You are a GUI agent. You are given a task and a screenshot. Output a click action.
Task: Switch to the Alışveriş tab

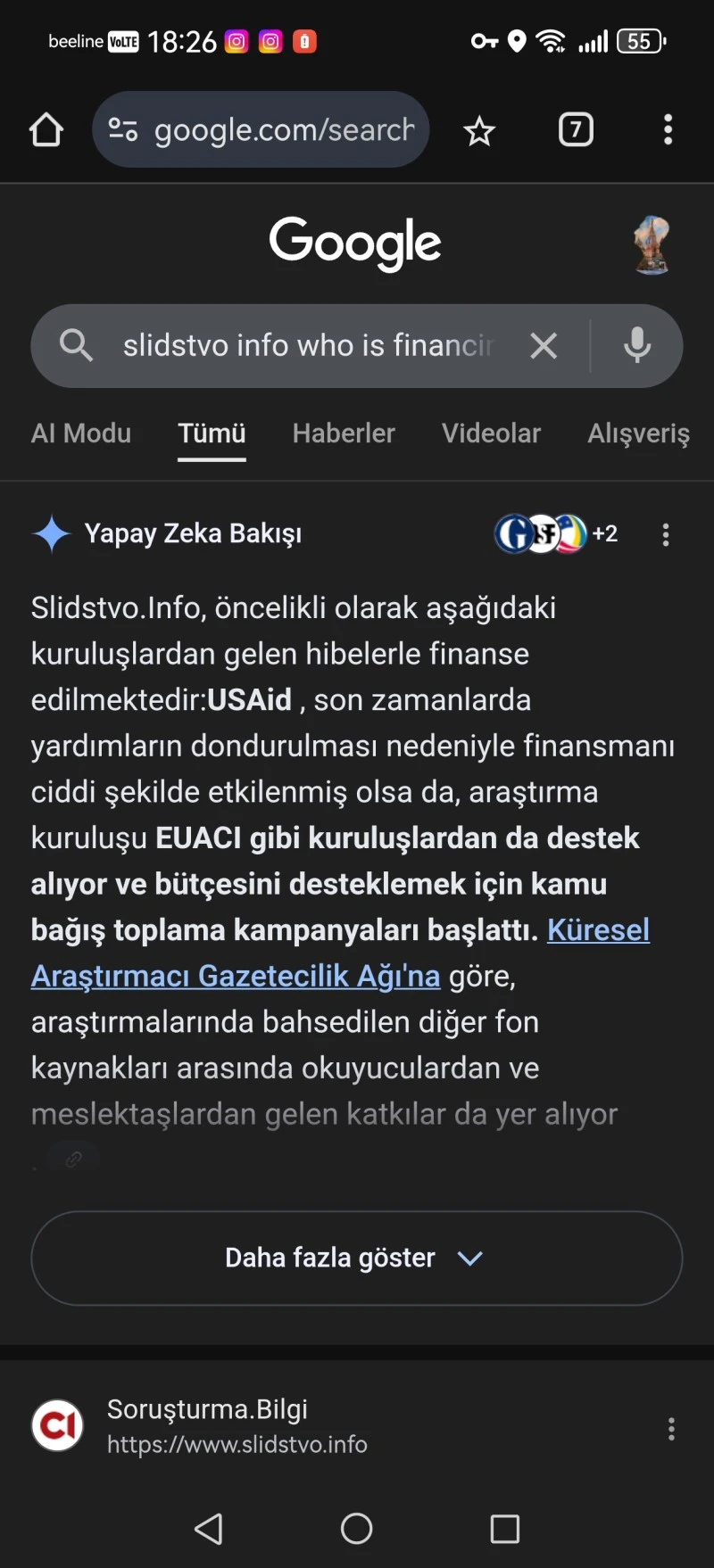click(x=638, y=433)
